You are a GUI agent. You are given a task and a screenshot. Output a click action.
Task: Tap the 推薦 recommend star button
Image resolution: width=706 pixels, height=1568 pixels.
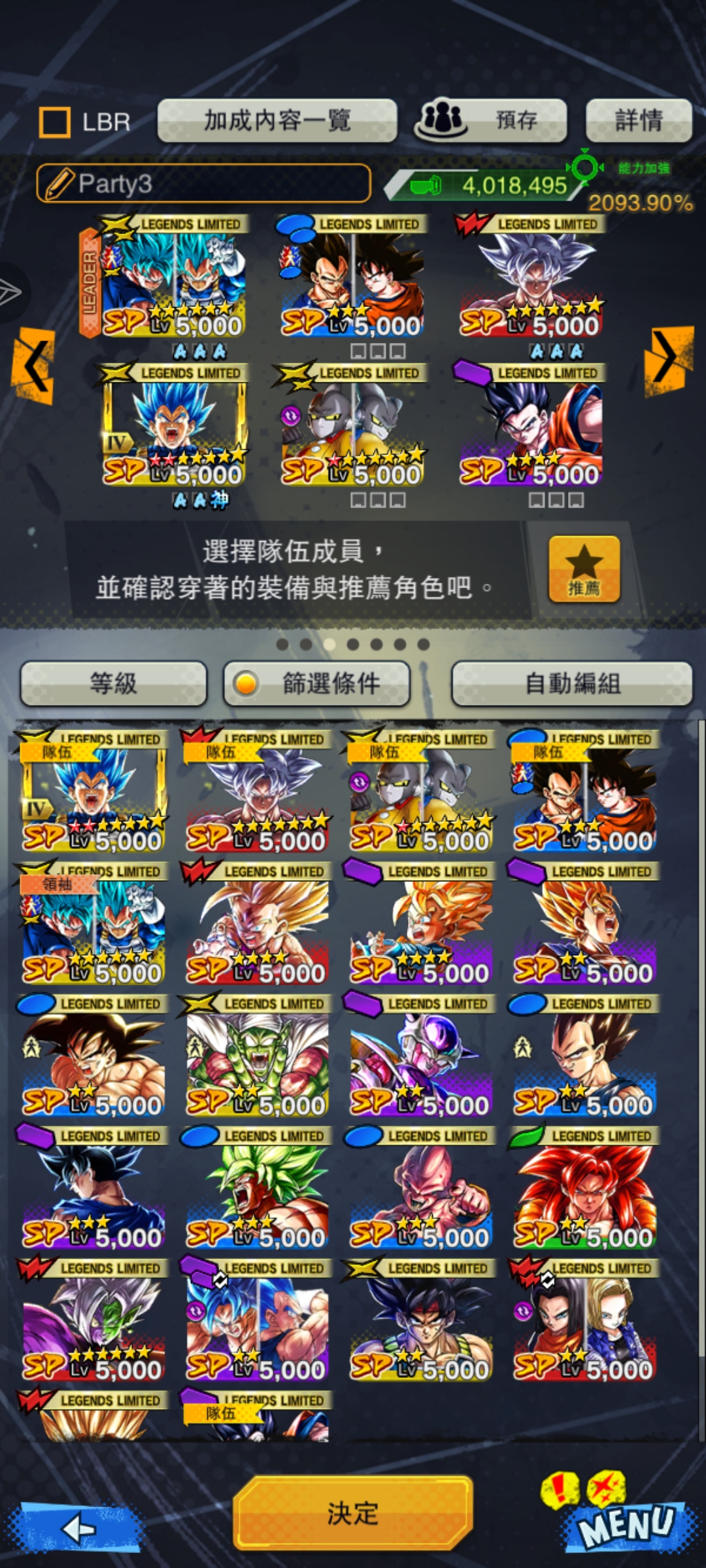584,568
